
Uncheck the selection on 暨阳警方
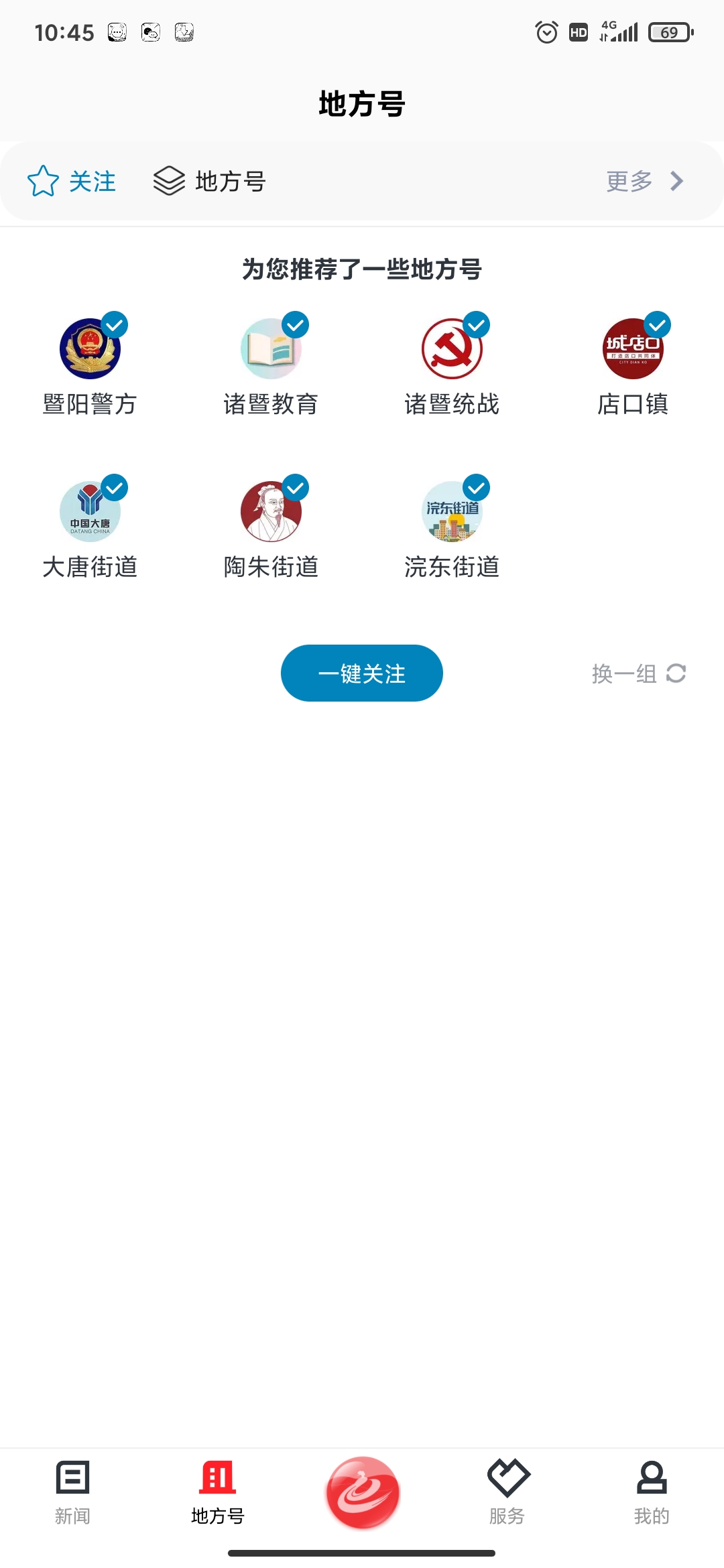(115, 326)
